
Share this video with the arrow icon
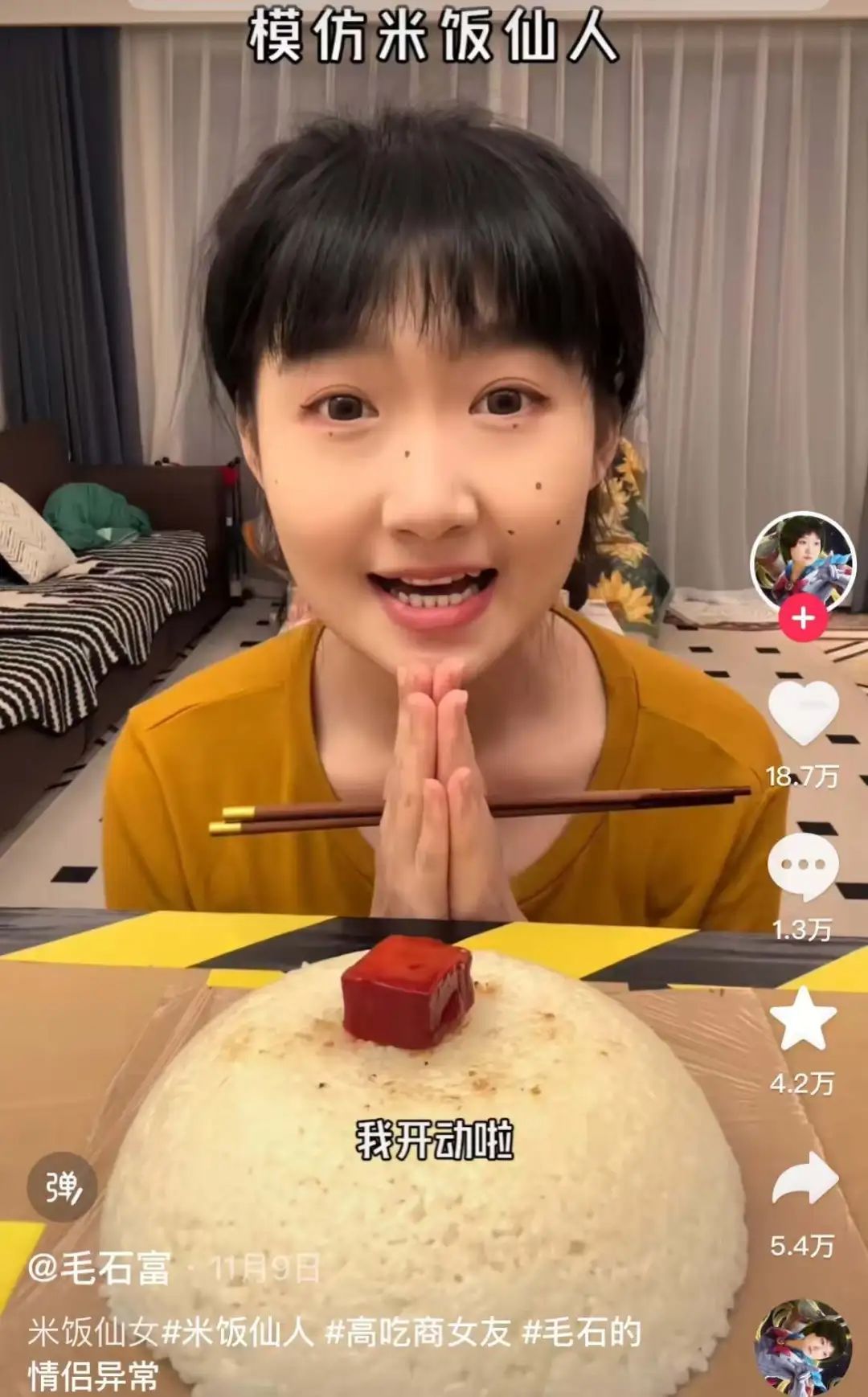805,1178
